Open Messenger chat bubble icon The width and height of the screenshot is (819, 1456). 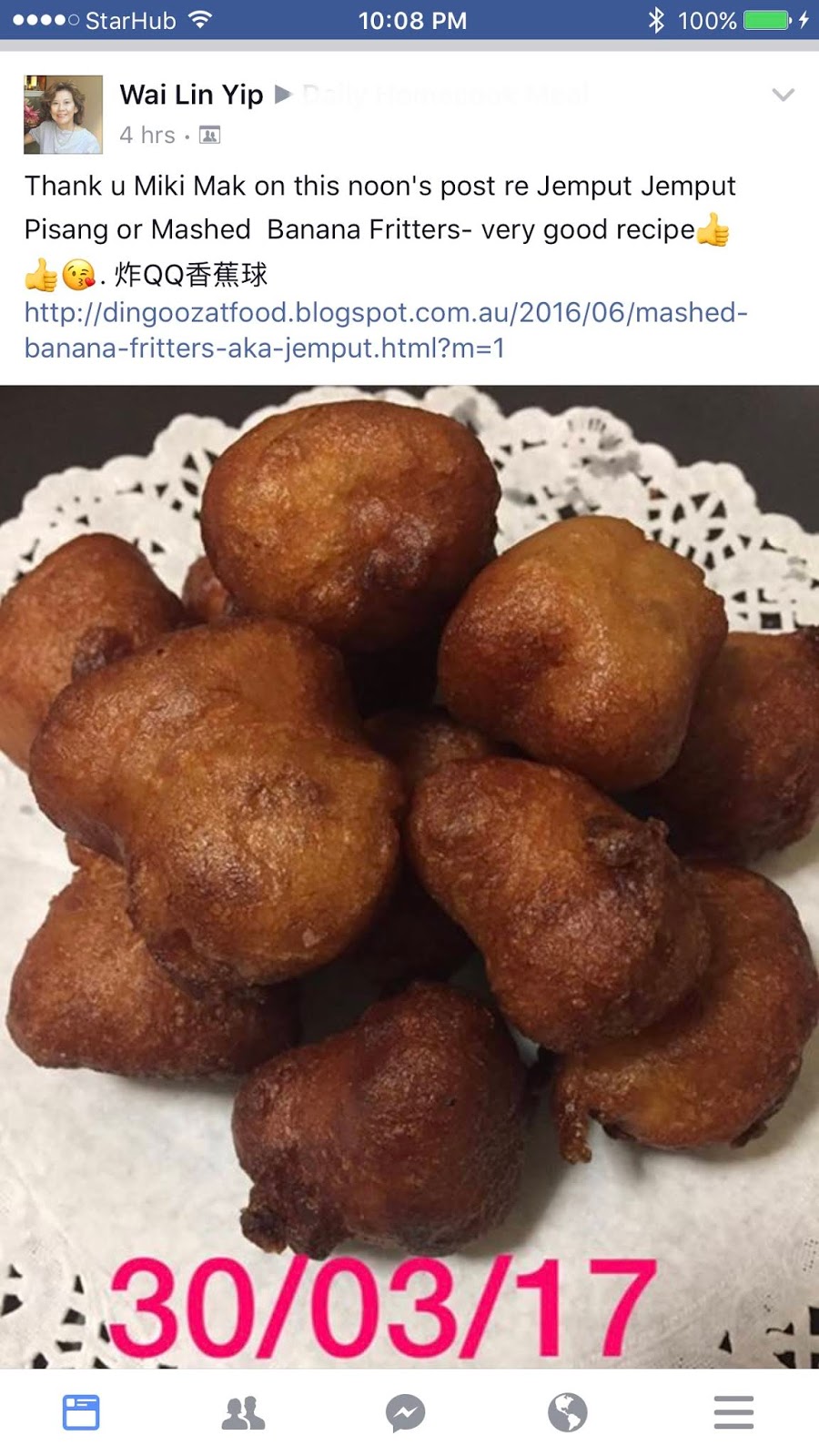tap(406, 1413)
